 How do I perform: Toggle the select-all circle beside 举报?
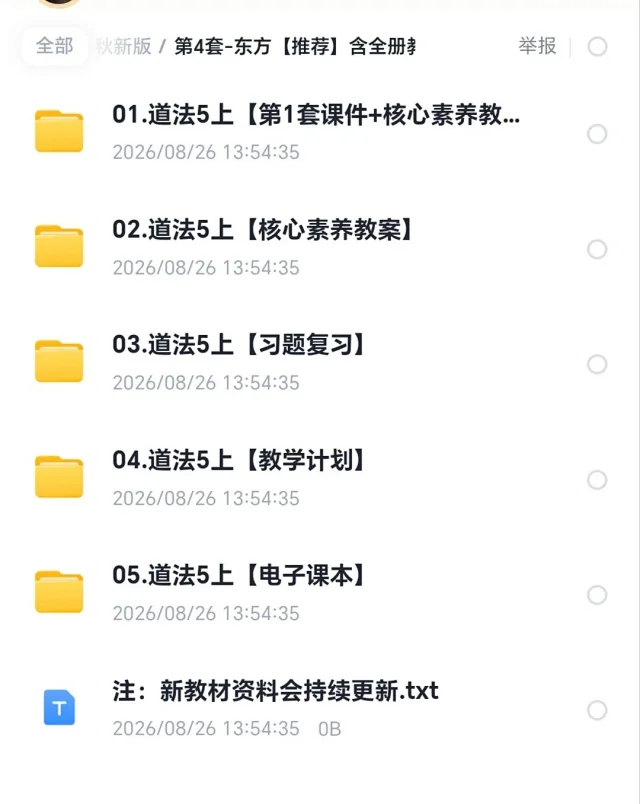click(x=597, y=47)
